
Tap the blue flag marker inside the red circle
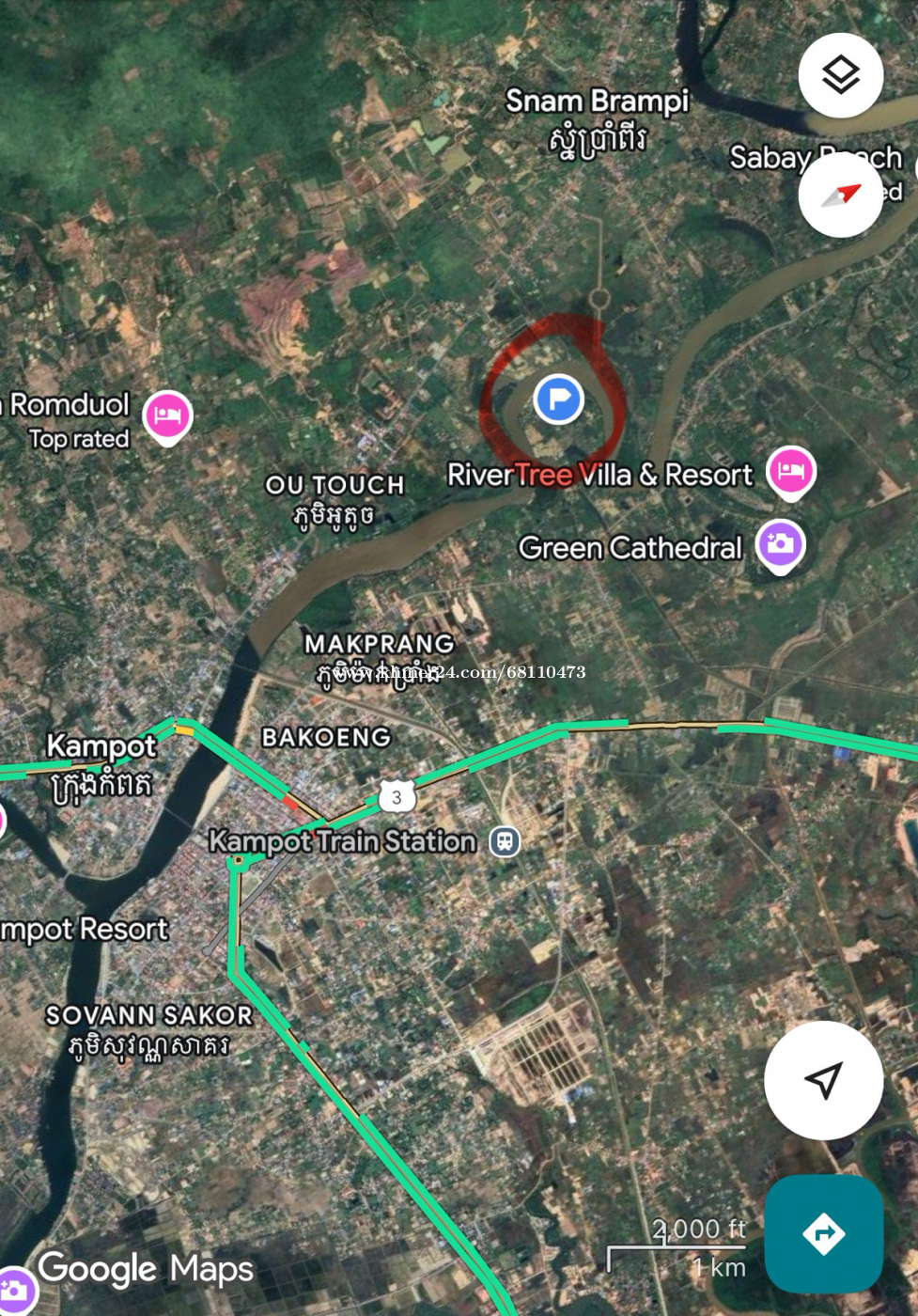(559, 399)
